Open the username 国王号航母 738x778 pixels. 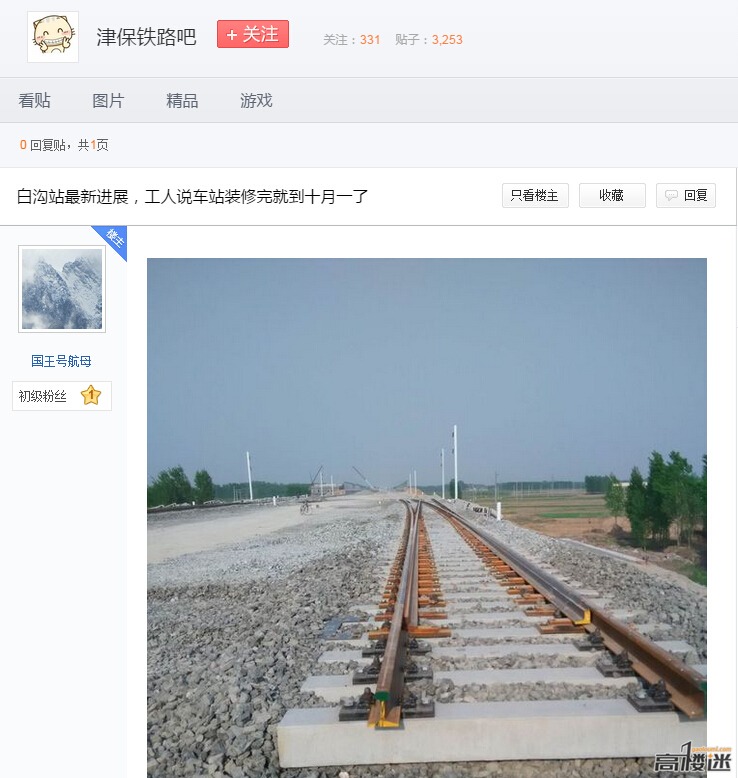click(61, 361)
